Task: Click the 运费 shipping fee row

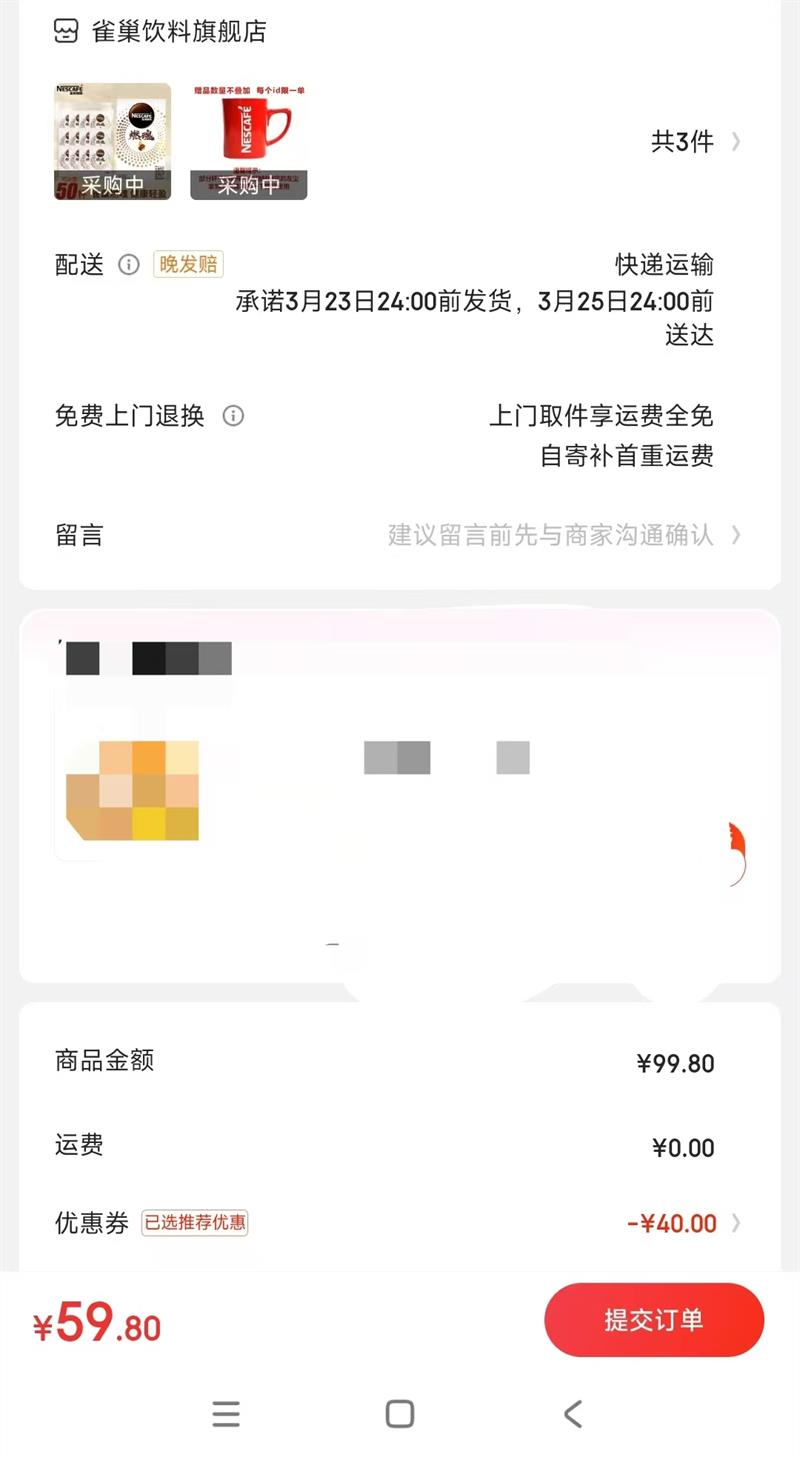Action: (x=400, y=1147)
